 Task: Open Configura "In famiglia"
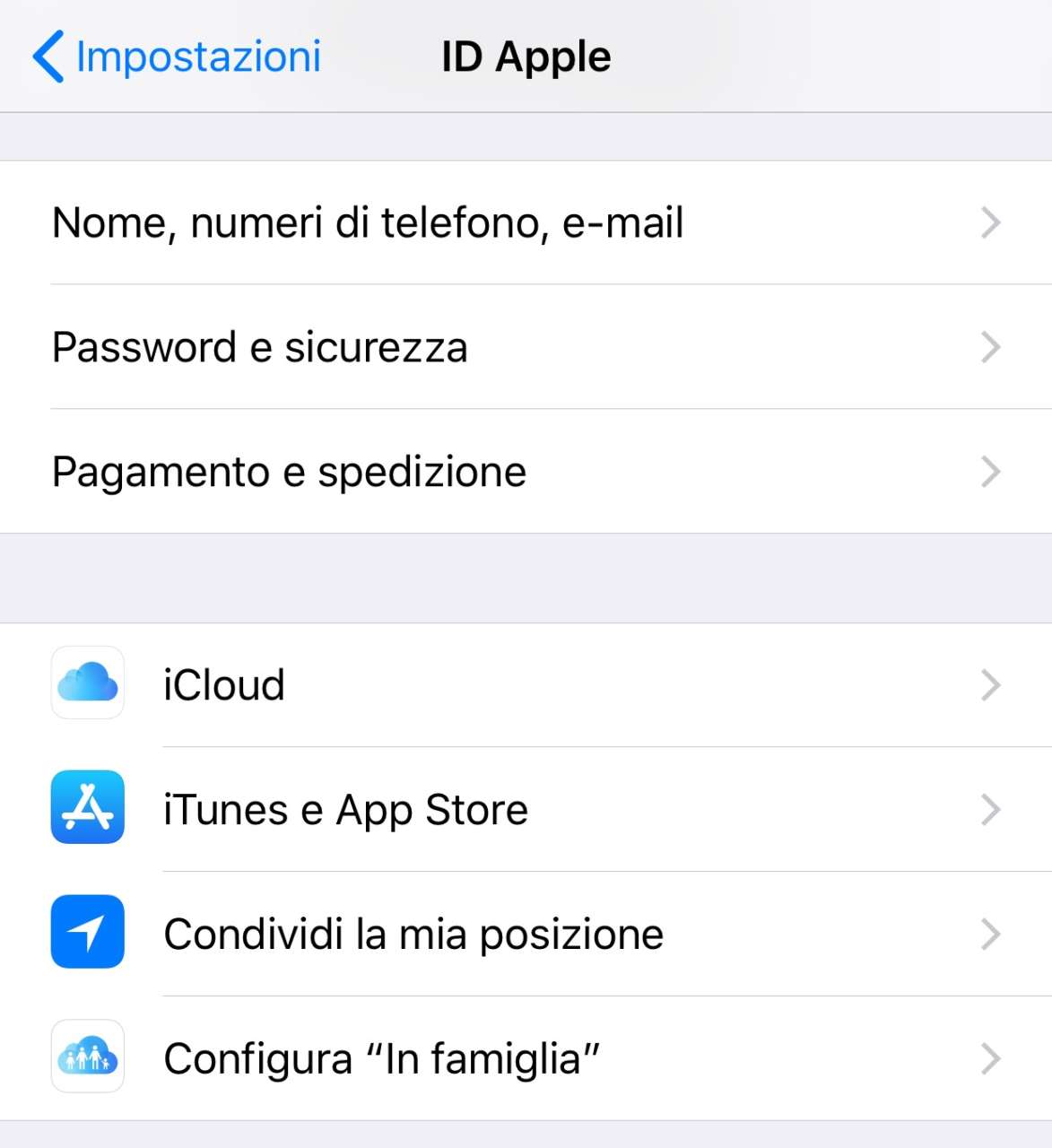click(526, 1059)
